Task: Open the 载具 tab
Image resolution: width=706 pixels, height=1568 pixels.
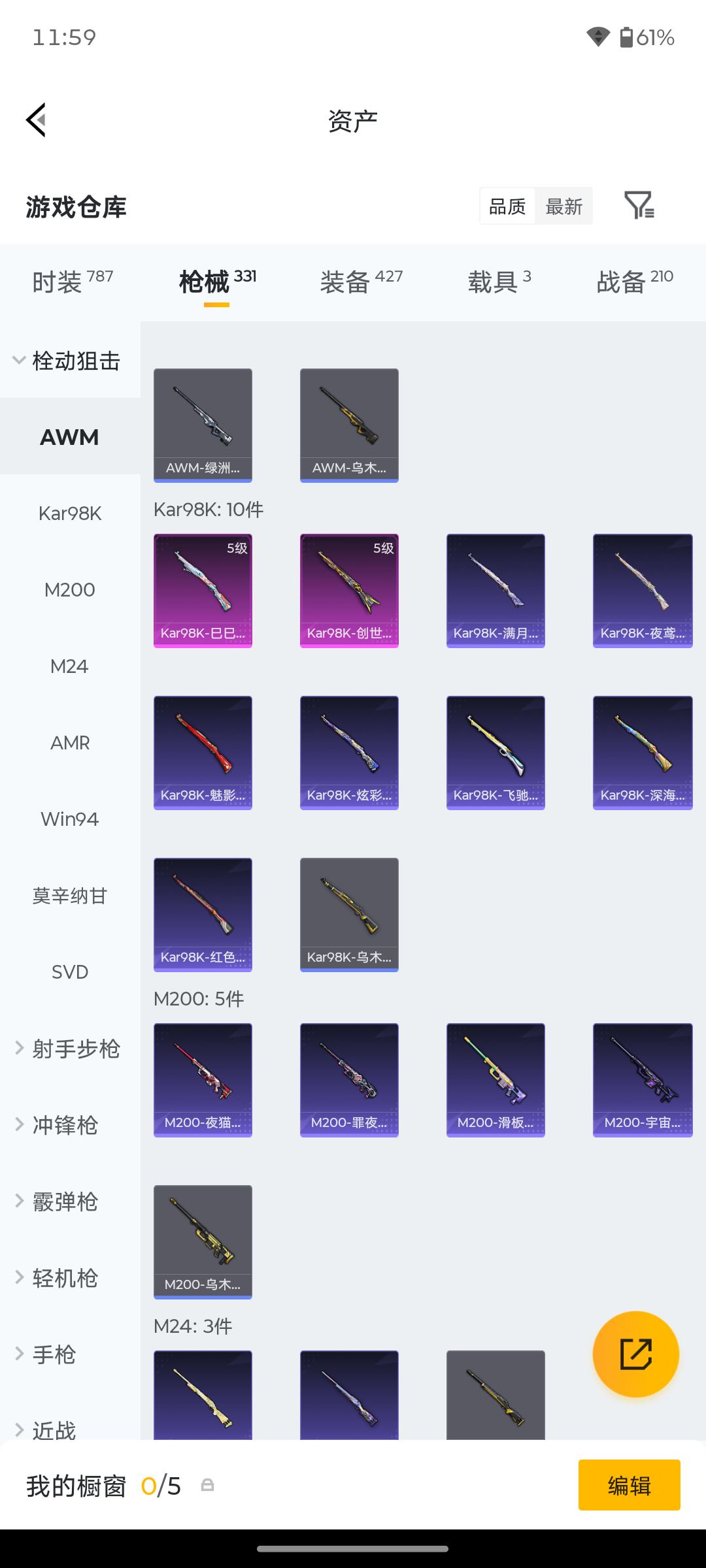Action: [499, 282]
